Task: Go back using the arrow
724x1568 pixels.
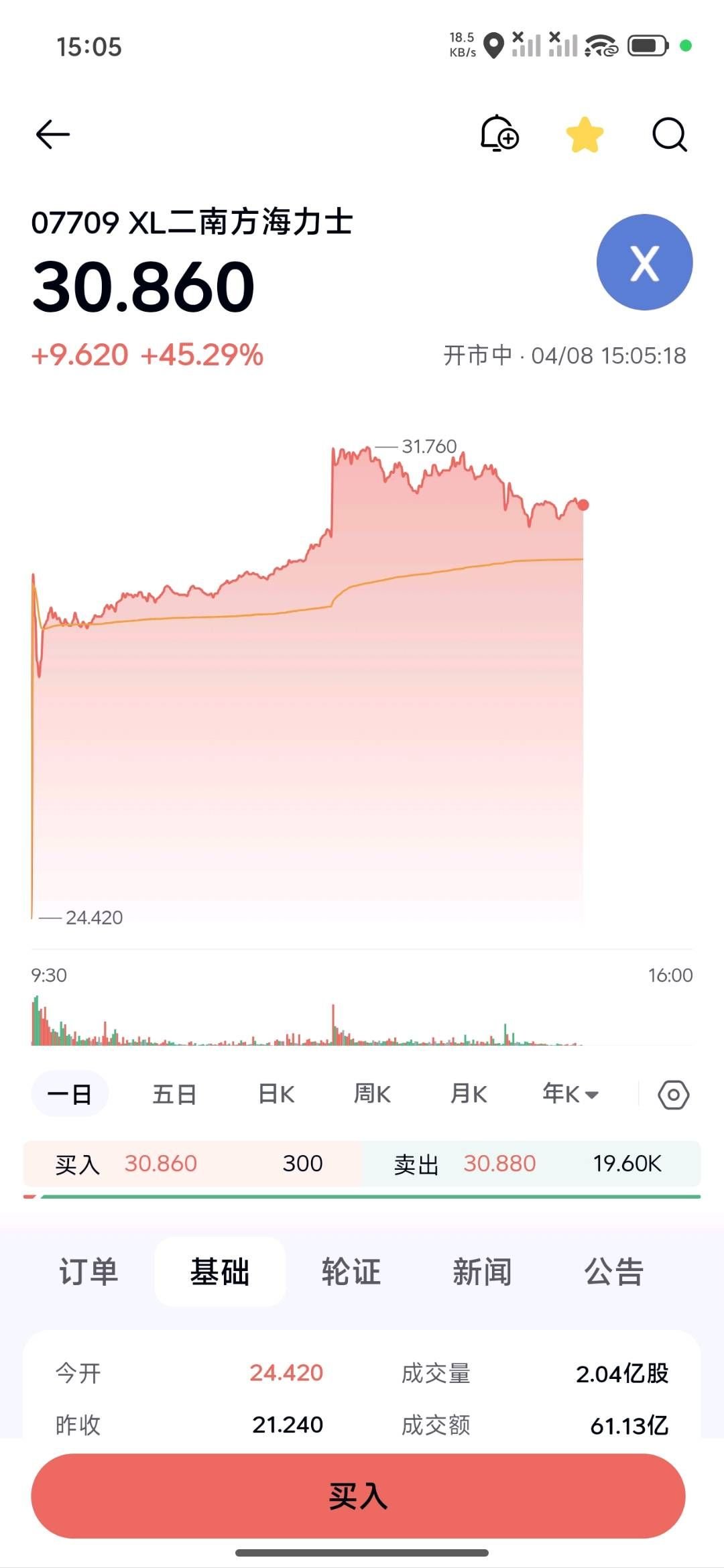Action: point(53,134)
